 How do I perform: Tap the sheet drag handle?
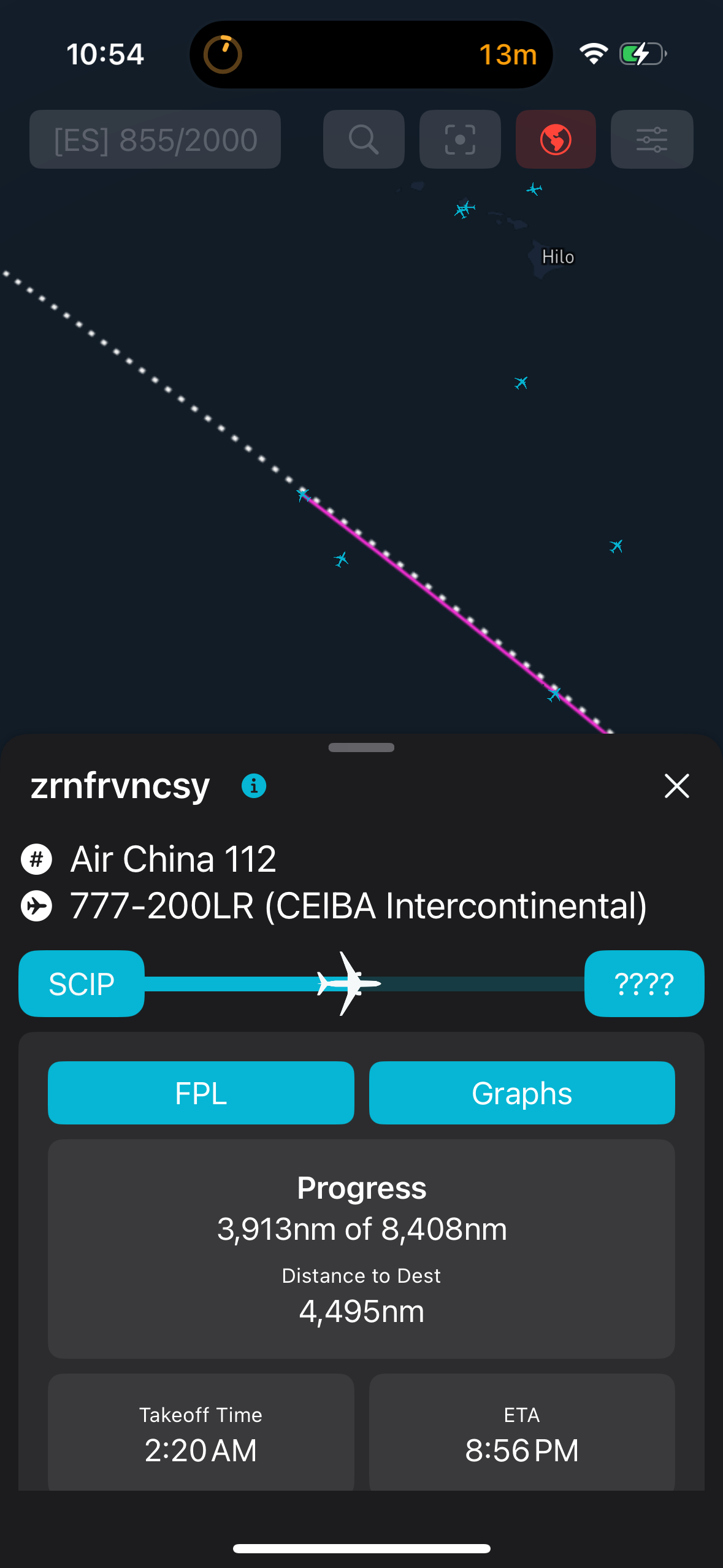coord(361,747)
